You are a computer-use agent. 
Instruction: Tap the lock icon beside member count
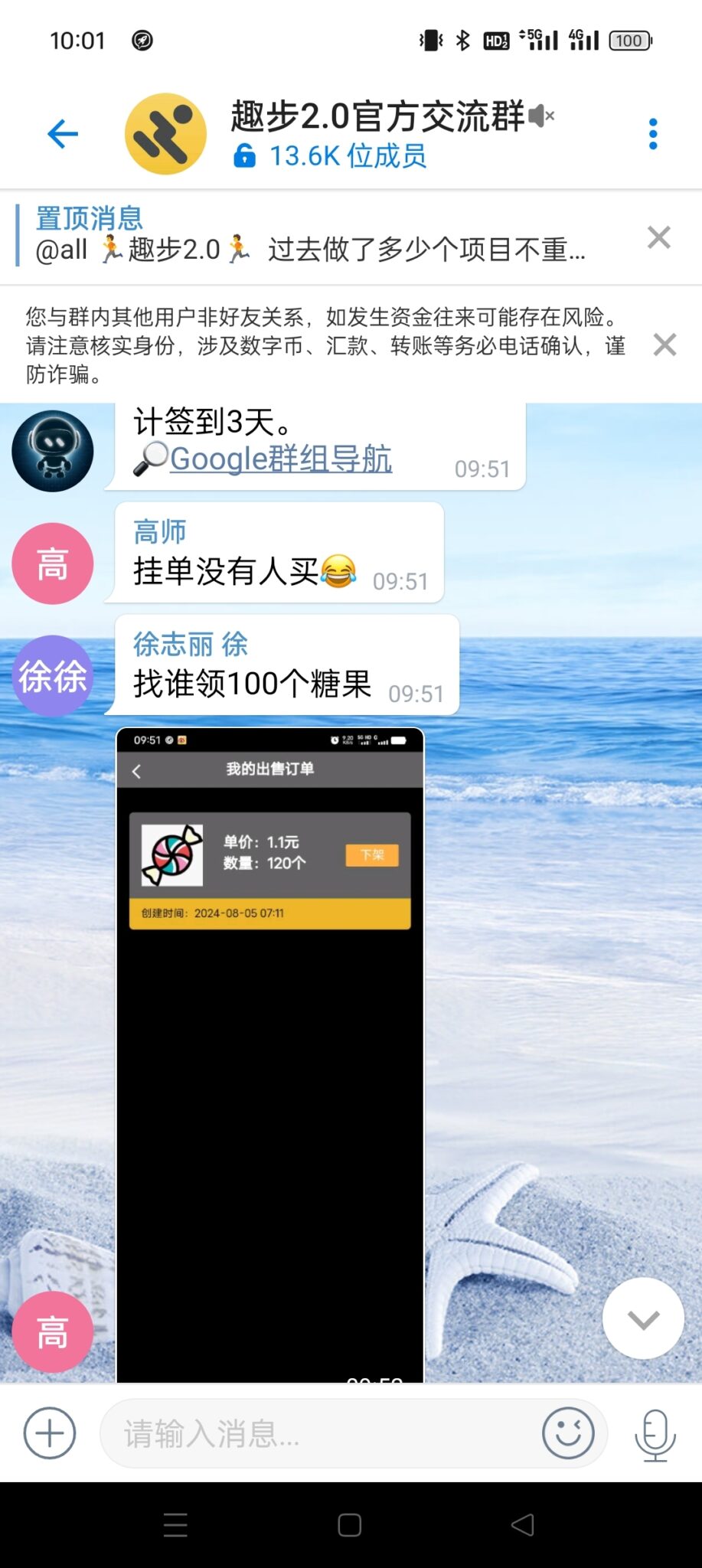click(x=243, y=155)
